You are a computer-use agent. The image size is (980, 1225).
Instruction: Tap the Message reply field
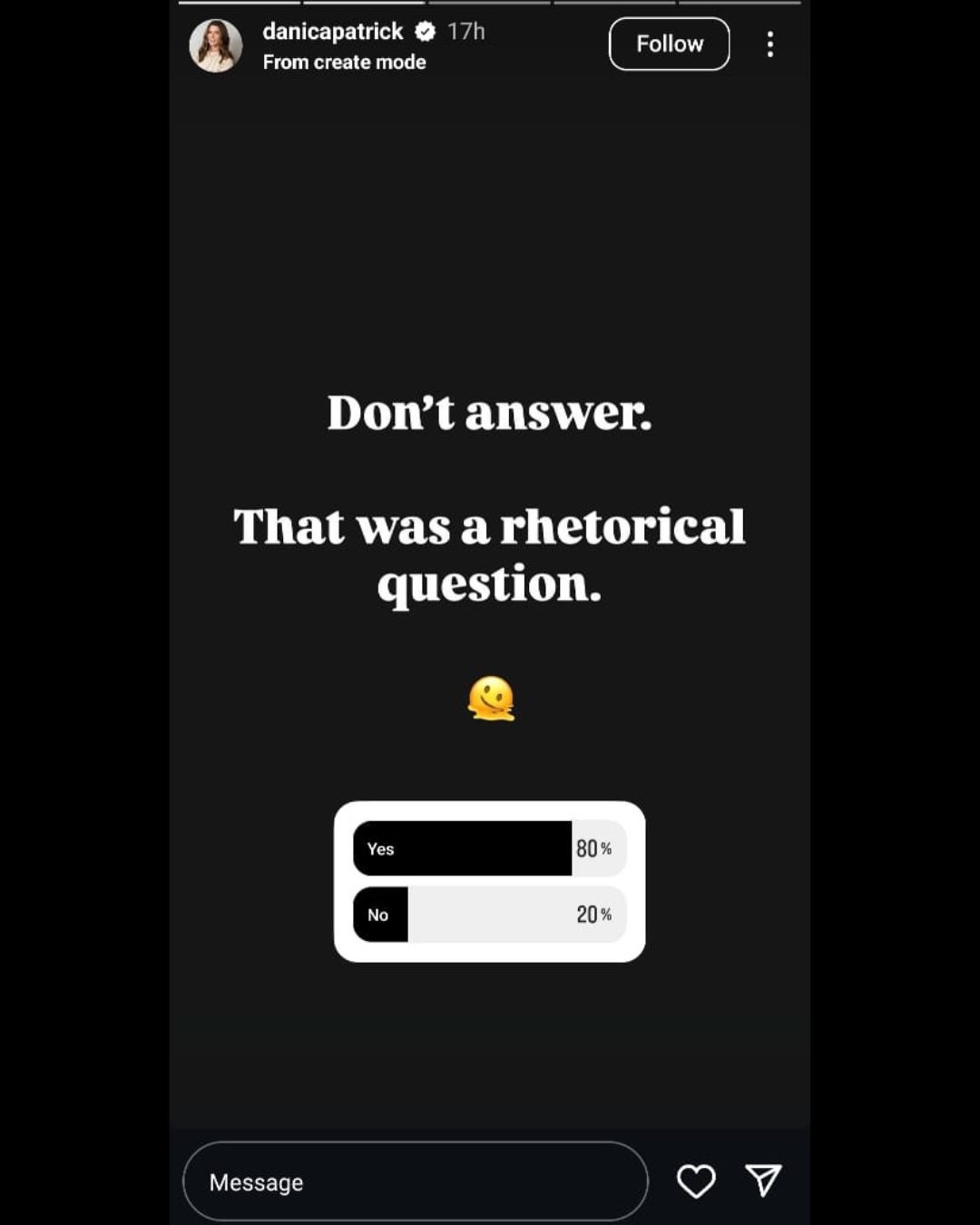[415, 1181]
